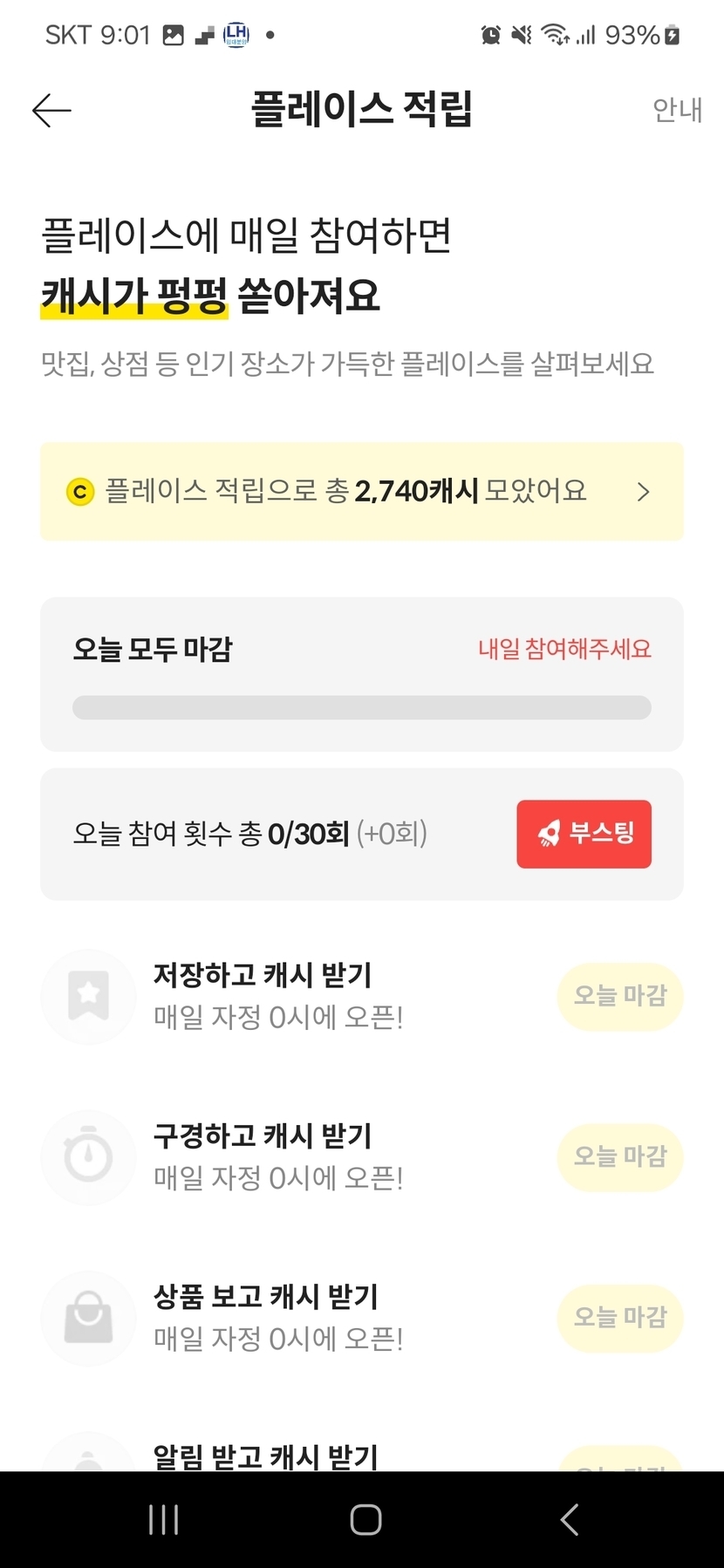Go back using the top-left arrow
The image size is (724, 1568).
[x=51, y=111]
